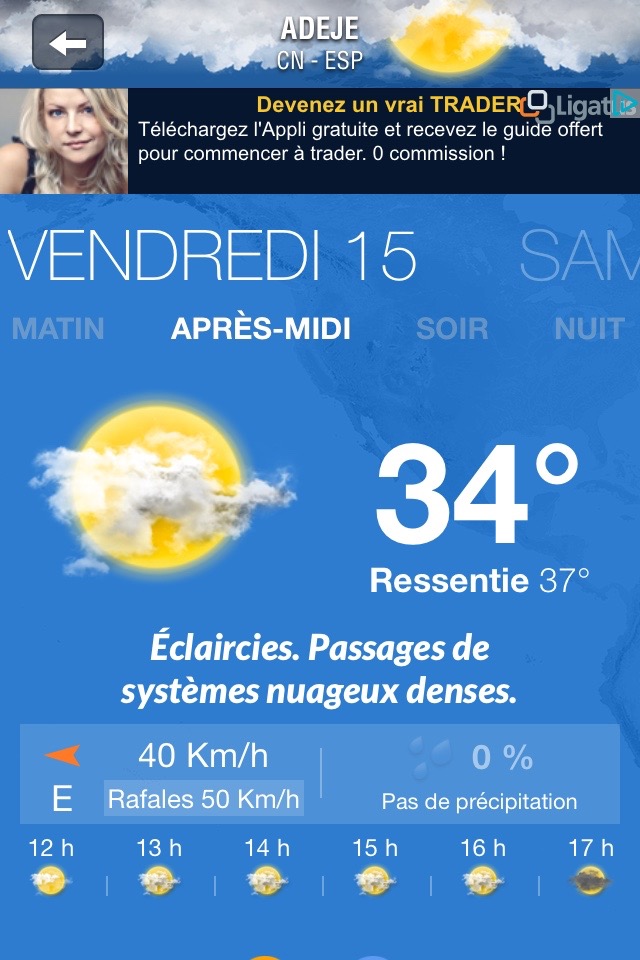Select the 13 h hourly forecast

[x=159, y=867]
